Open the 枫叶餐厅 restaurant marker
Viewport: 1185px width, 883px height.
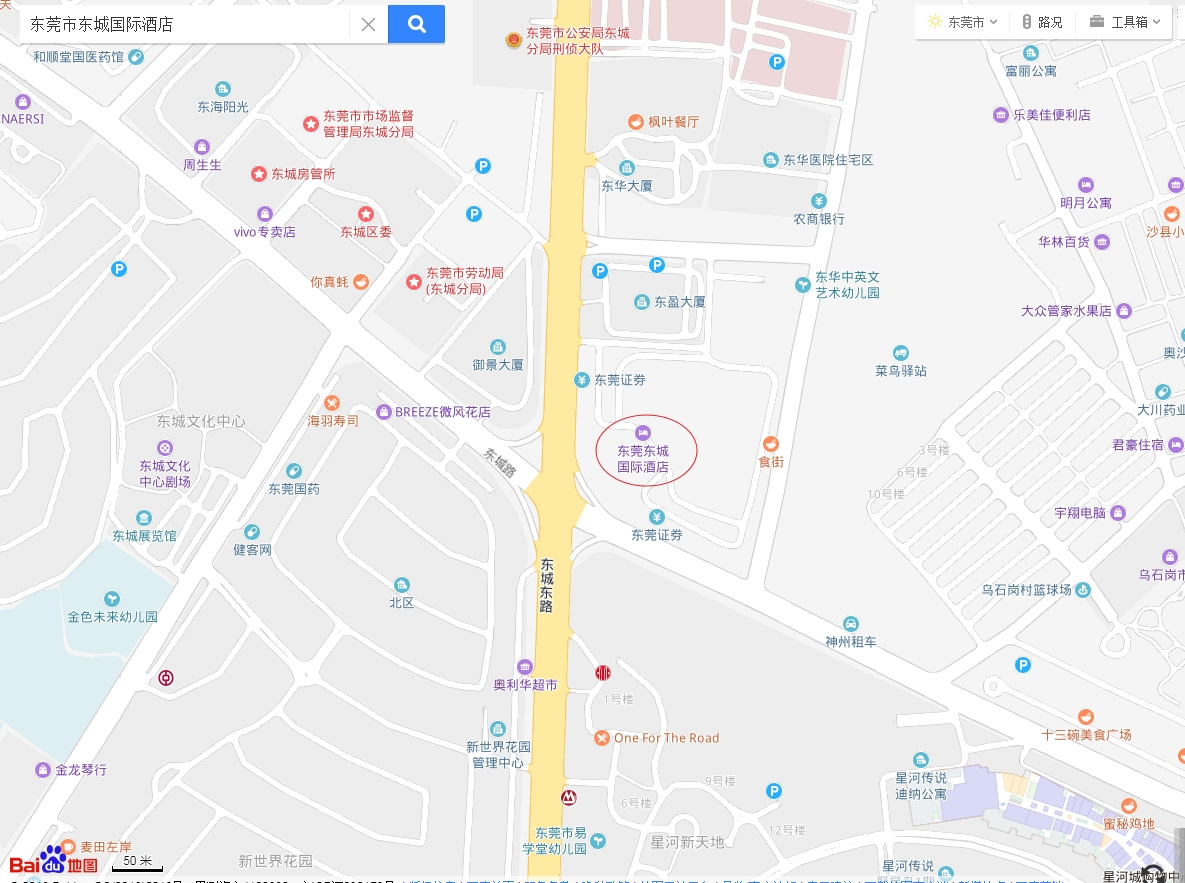635,122
